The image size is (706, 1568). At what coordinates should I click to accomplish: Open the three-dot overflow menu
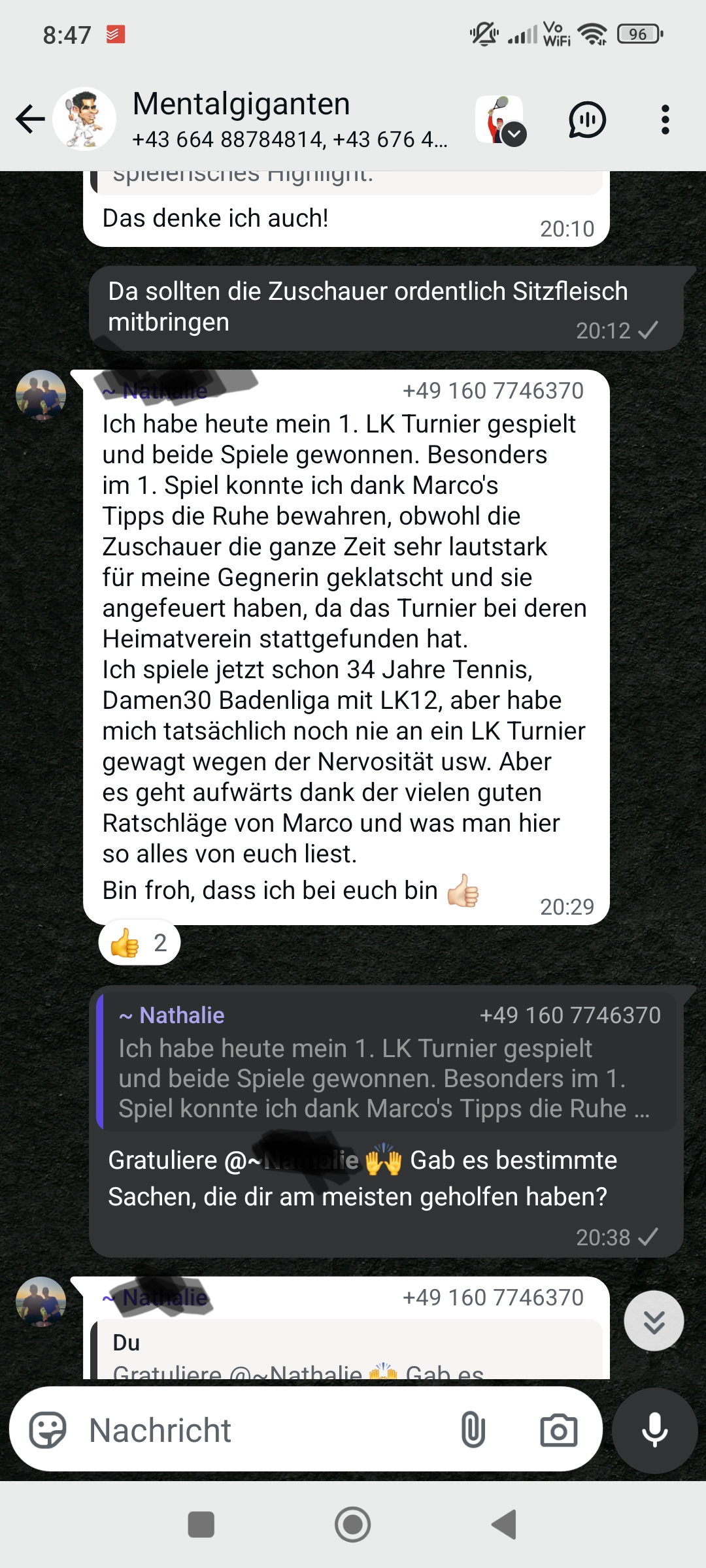pos(665,120)
